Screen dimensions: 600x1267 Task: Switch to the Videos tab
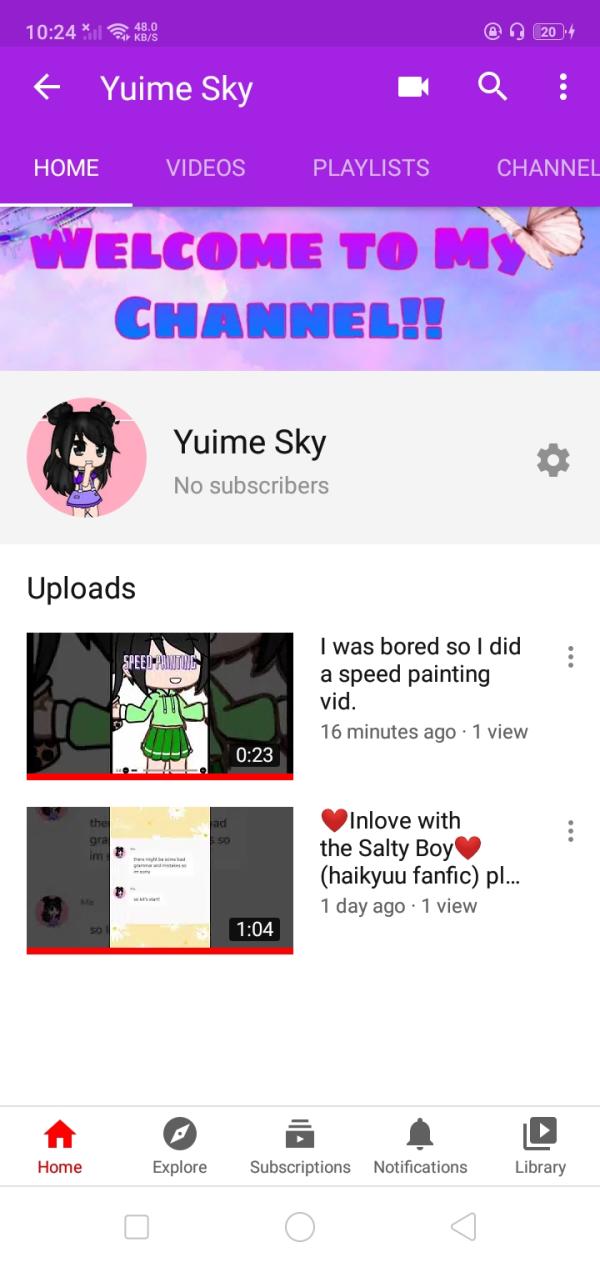(205, 168)
